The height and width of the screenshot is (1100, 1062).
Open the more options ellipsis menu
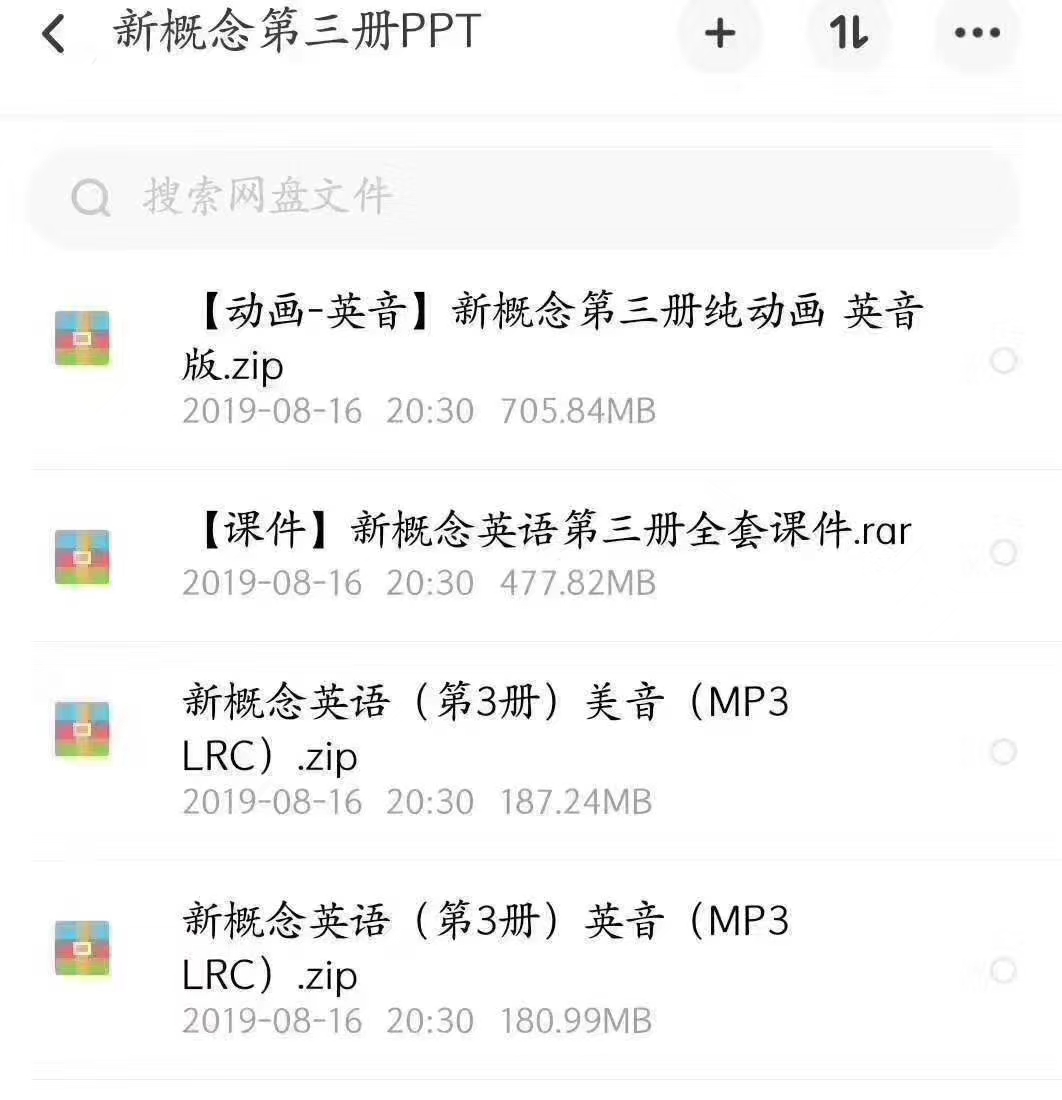click(975, 33)
